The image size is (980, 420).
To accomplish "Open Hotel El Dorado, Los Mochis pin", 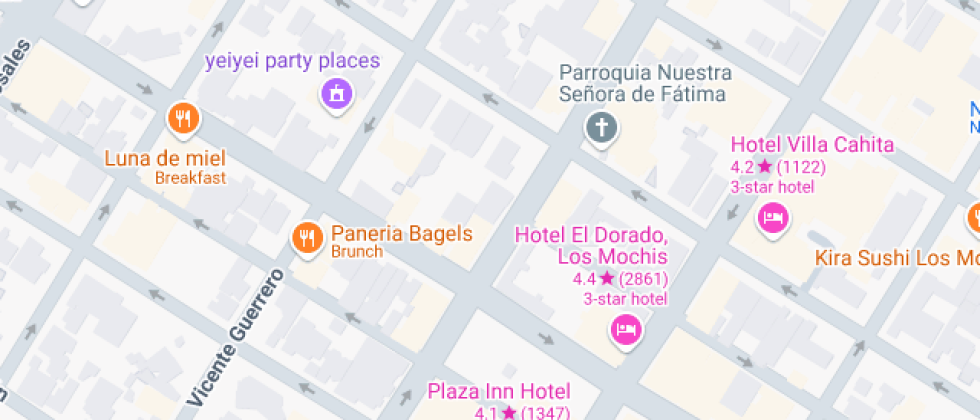I will 626,329.
